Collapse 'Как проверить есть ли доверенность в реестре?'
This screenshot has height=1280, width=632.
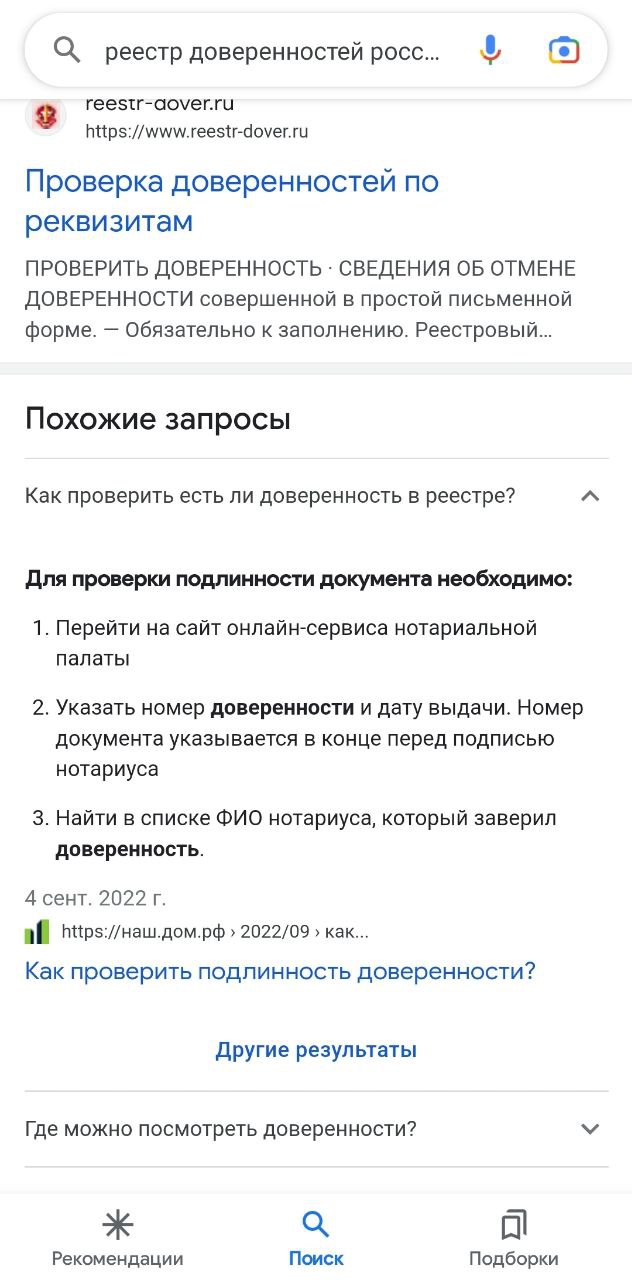[x=590, y=496]
